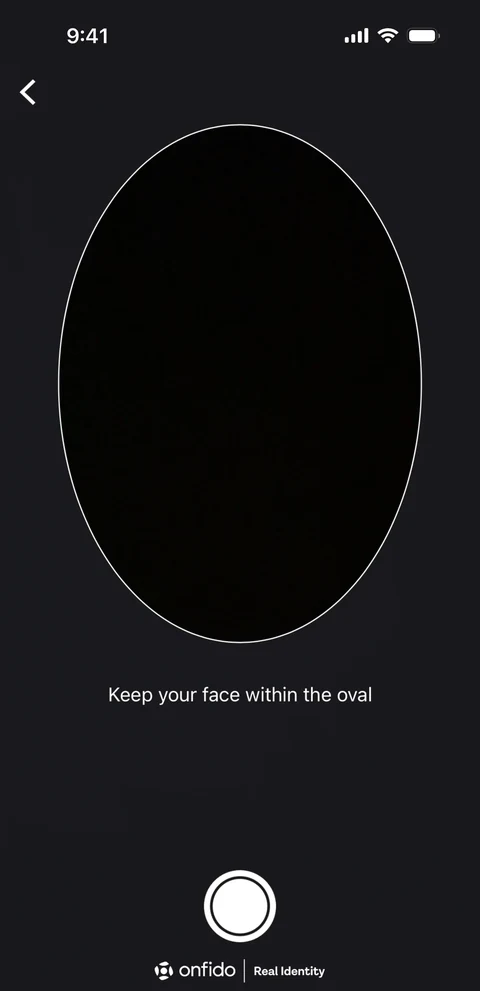The height and width of the screenshot is (991, 480).
Task: Tap the round shutter button to capture selfie
Action: click(x=240, y=906)
